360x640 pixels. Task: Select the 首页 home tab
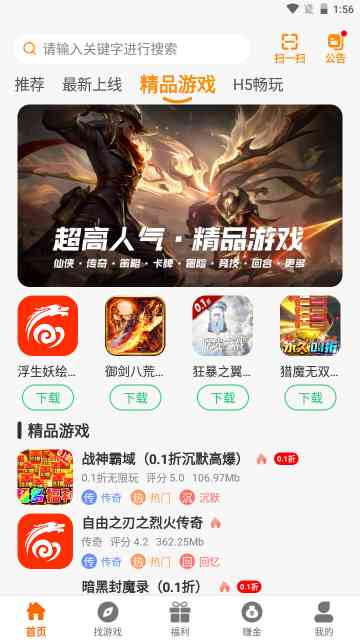pos(36,619)
